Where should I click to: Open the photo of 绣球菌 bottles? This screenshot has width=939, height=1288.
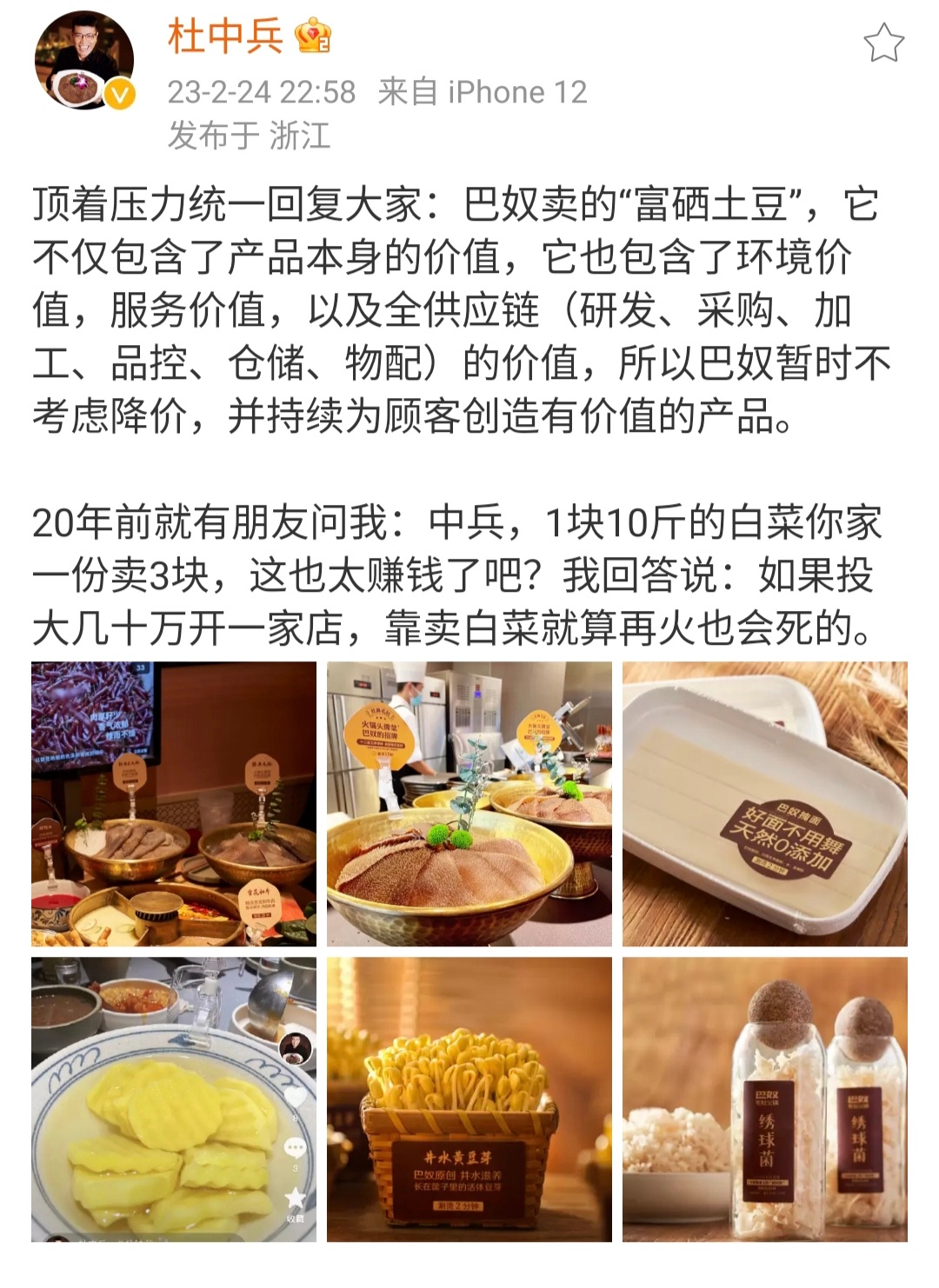click(764, 1099)
